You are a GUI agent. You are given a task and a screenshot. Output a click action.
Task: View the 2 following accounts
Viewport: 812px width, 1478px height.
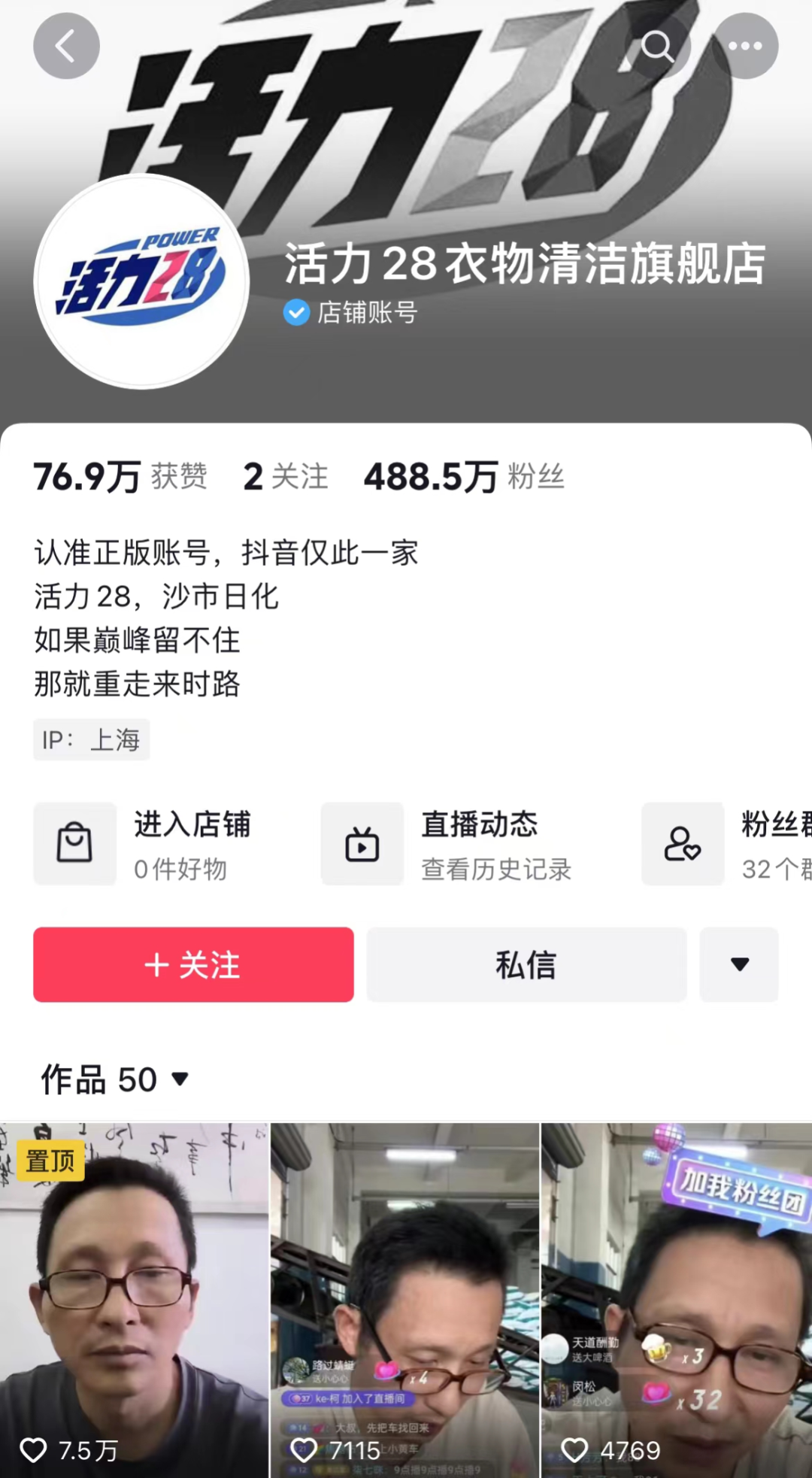click(286, 477)
